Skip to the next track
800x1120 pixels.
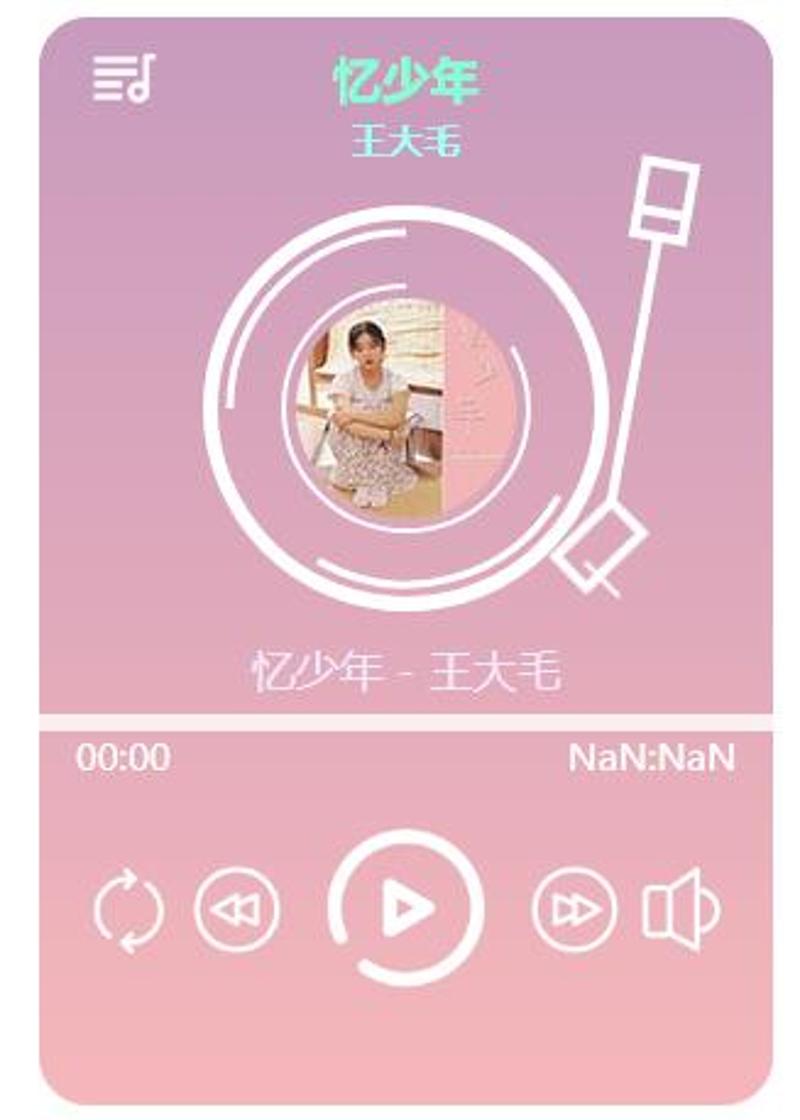tap(574, 910)
